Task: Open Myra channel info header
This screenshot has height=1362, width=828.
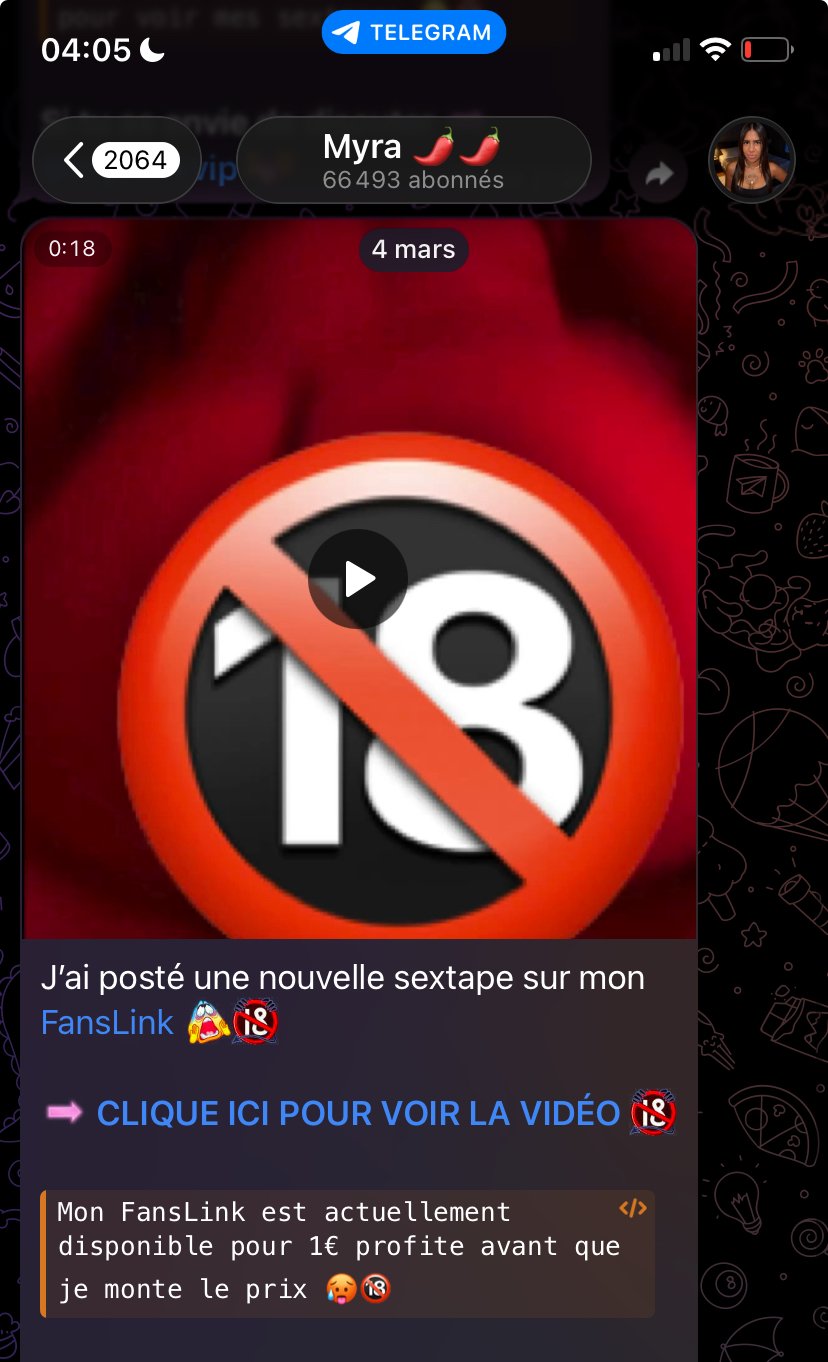Action: (413, 160)
